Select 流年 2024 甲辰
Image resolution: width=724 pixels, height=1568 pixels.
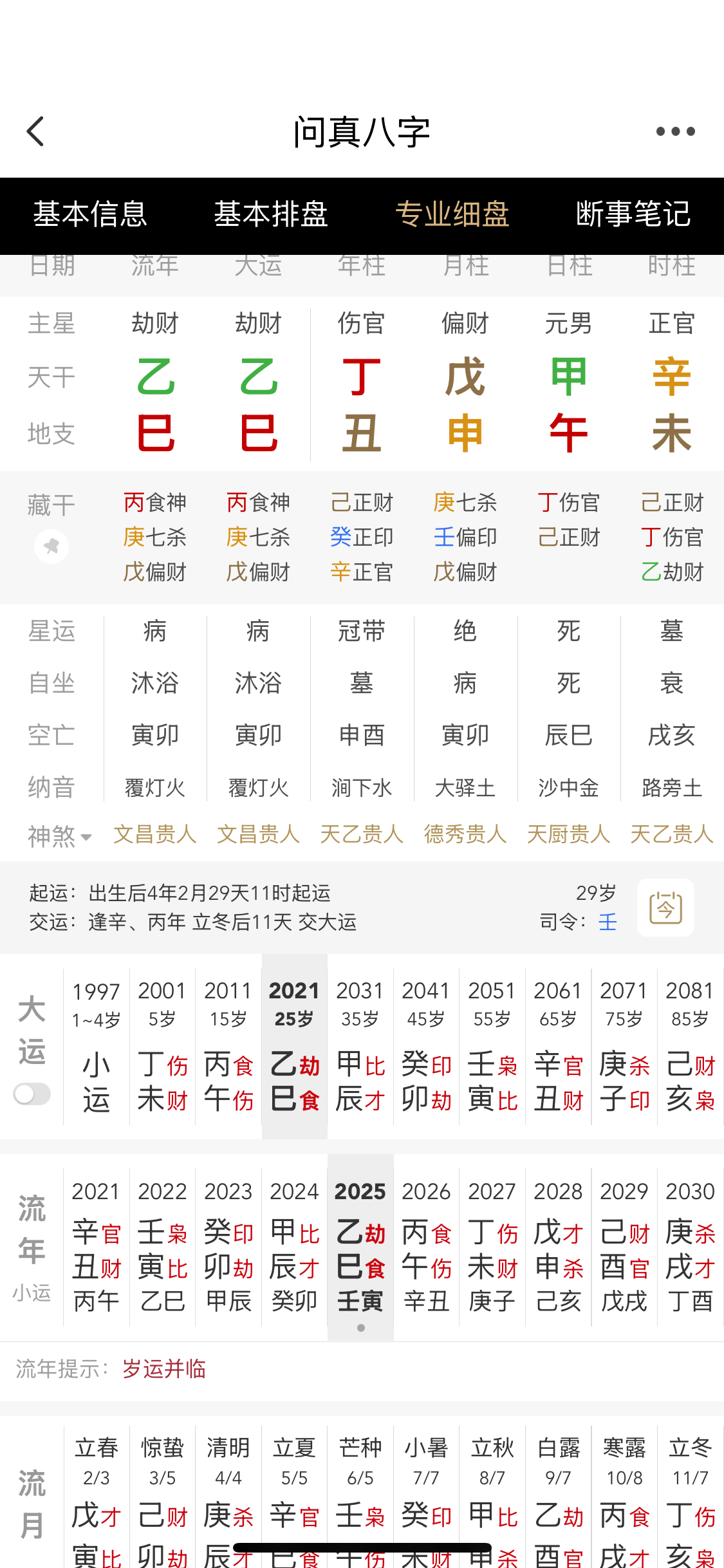294,1246
